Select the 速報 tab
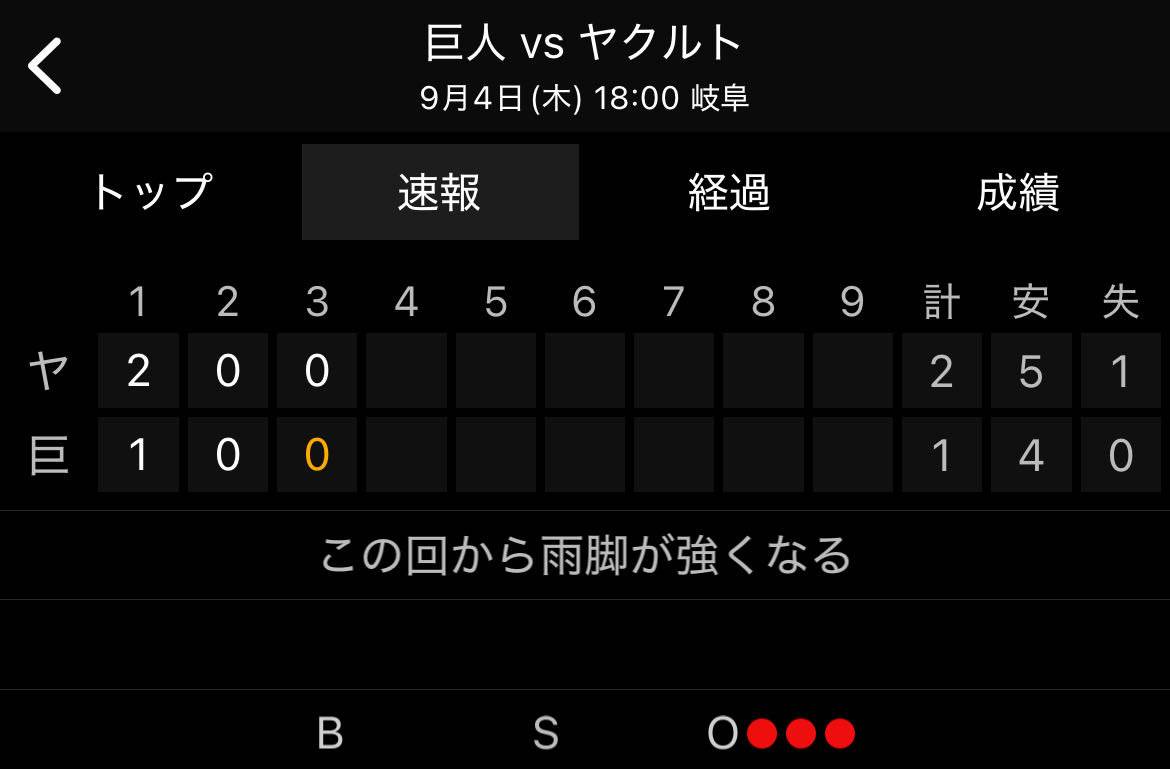Viewport: 1170px width, 769px height. 440,192
